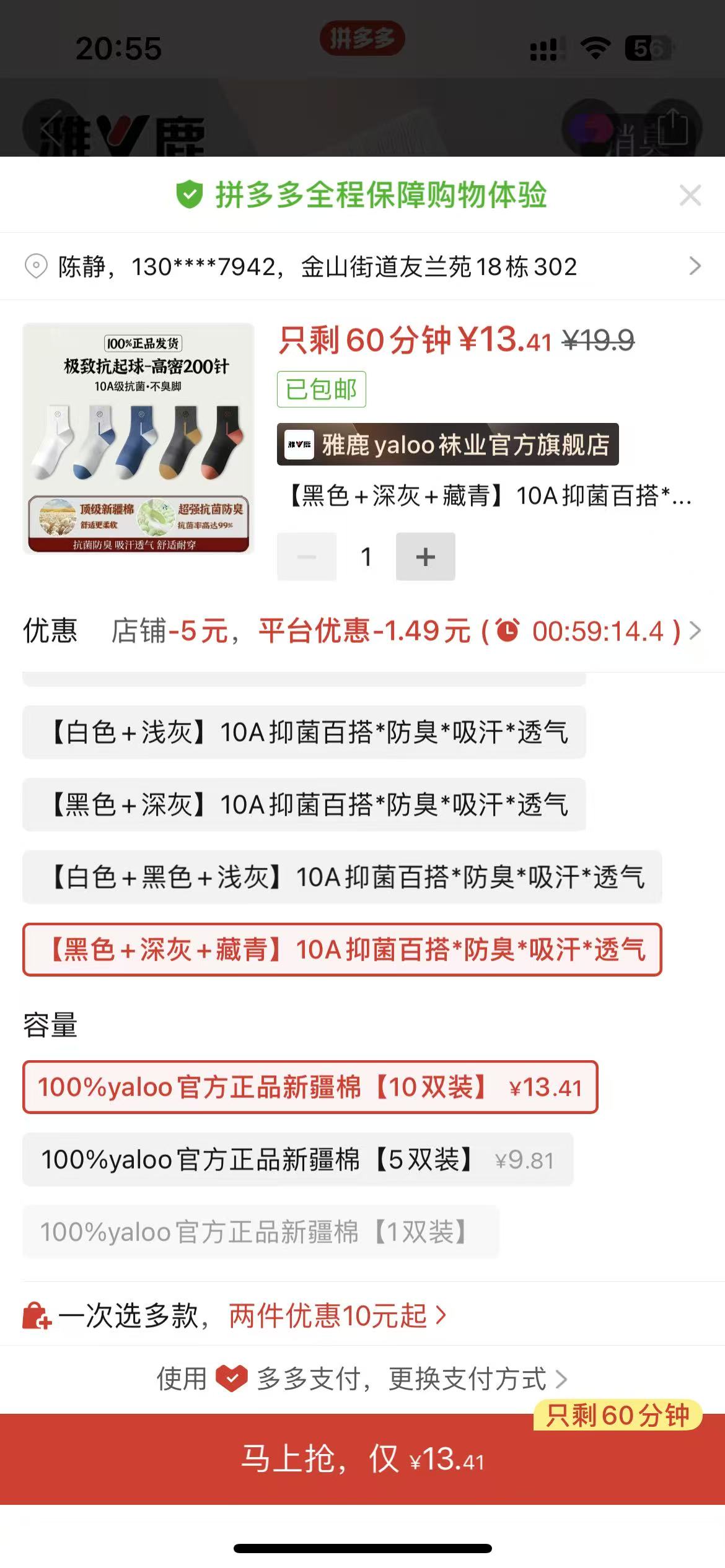Viewport: 725px width, 1568px height.
Task: Buy now with 马上抢 for ¥13.41
Action: pyautogui.click(x=362, y=1460)
